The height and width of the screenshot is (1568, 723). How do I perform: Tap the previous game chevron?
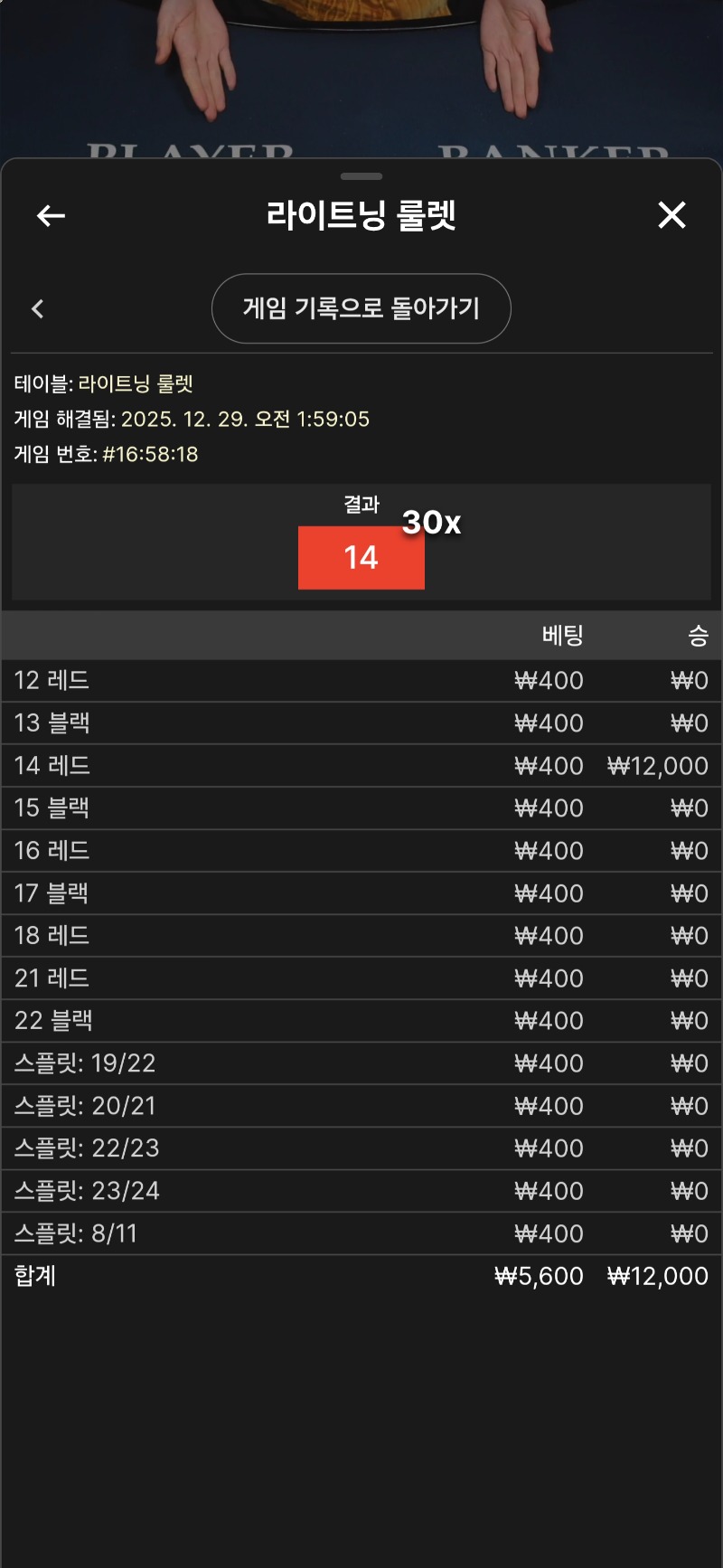click(38, 309)
